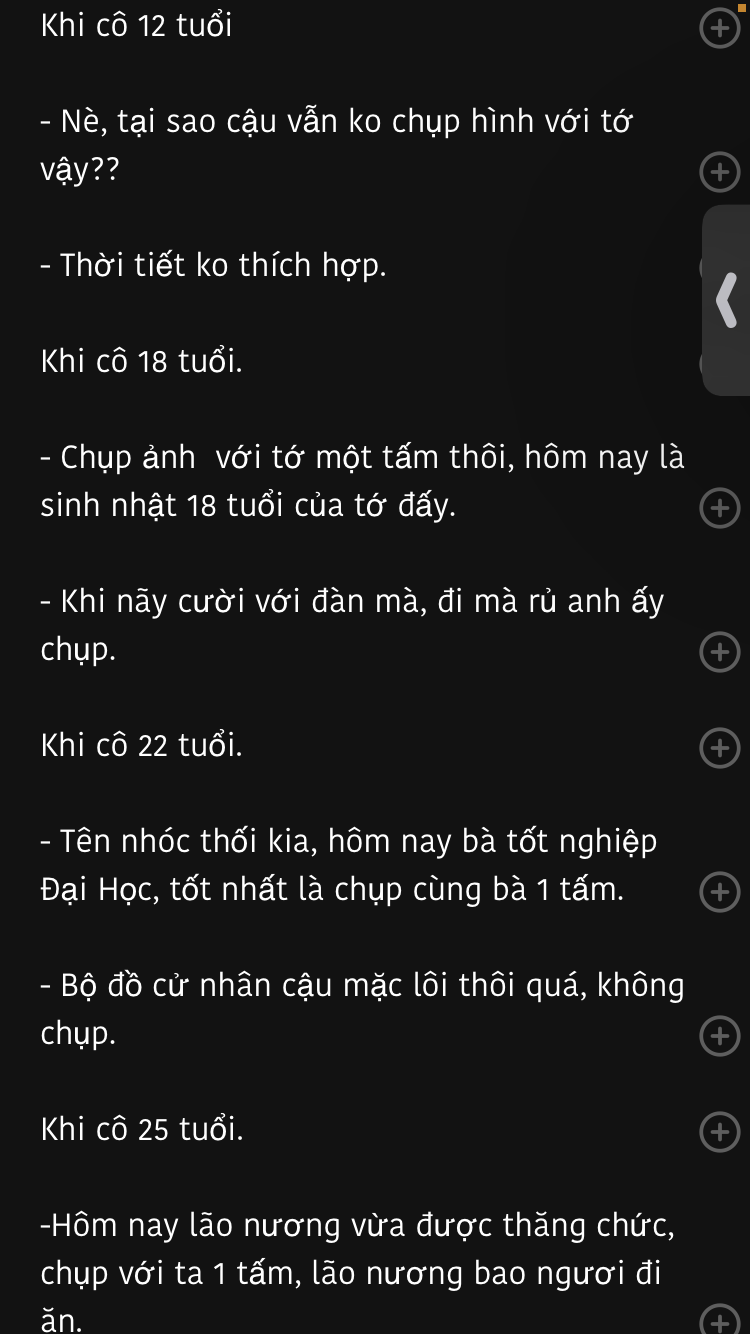Image resolution: width=750 pixels, height=1334 pixels.
Task: Tap the plus icon beside "Khi cô 22 tuổi."
Action: (x=718, y=747)
